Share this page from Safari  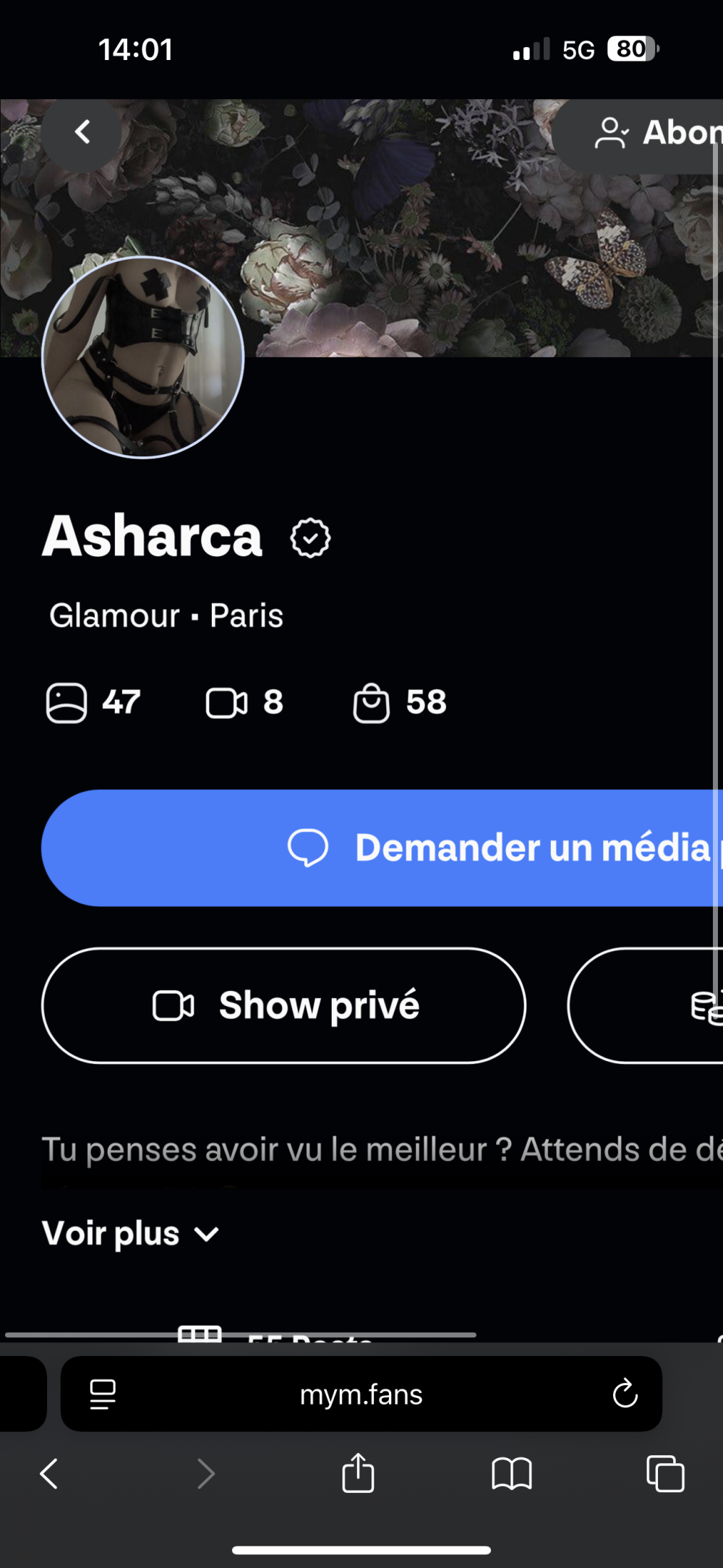point(358,1473)
